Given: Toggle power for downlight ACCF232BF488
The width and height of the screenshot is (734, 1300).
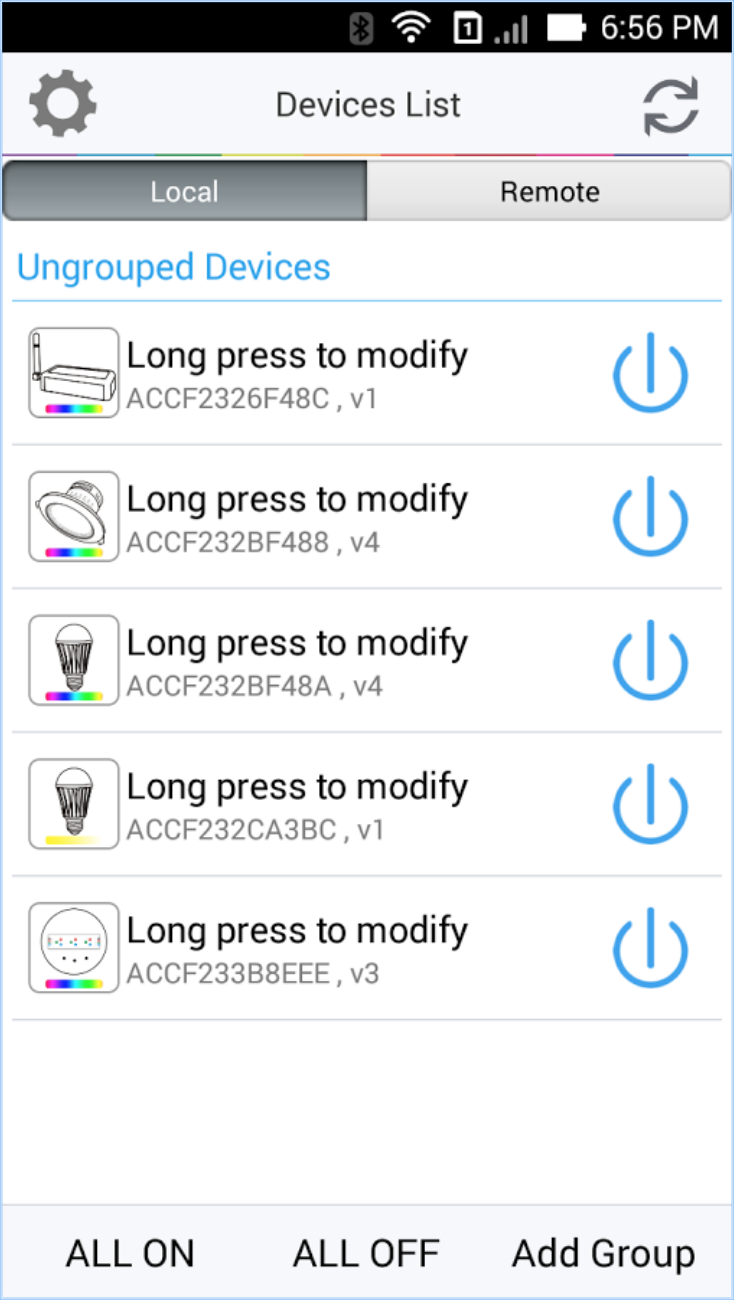Looking at the screenshot, I should [x=650, y=516].
